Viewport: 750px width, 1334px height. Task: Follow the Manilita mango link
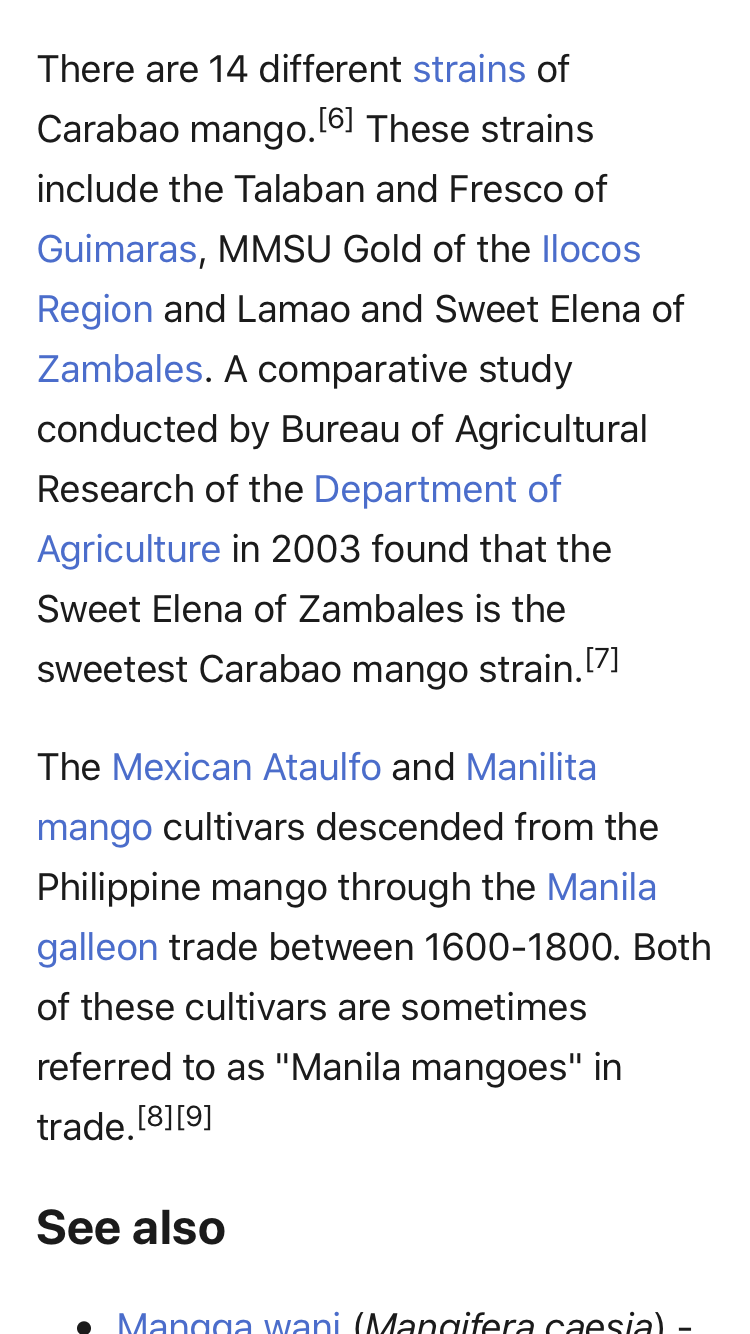click(x=530, y=767)
